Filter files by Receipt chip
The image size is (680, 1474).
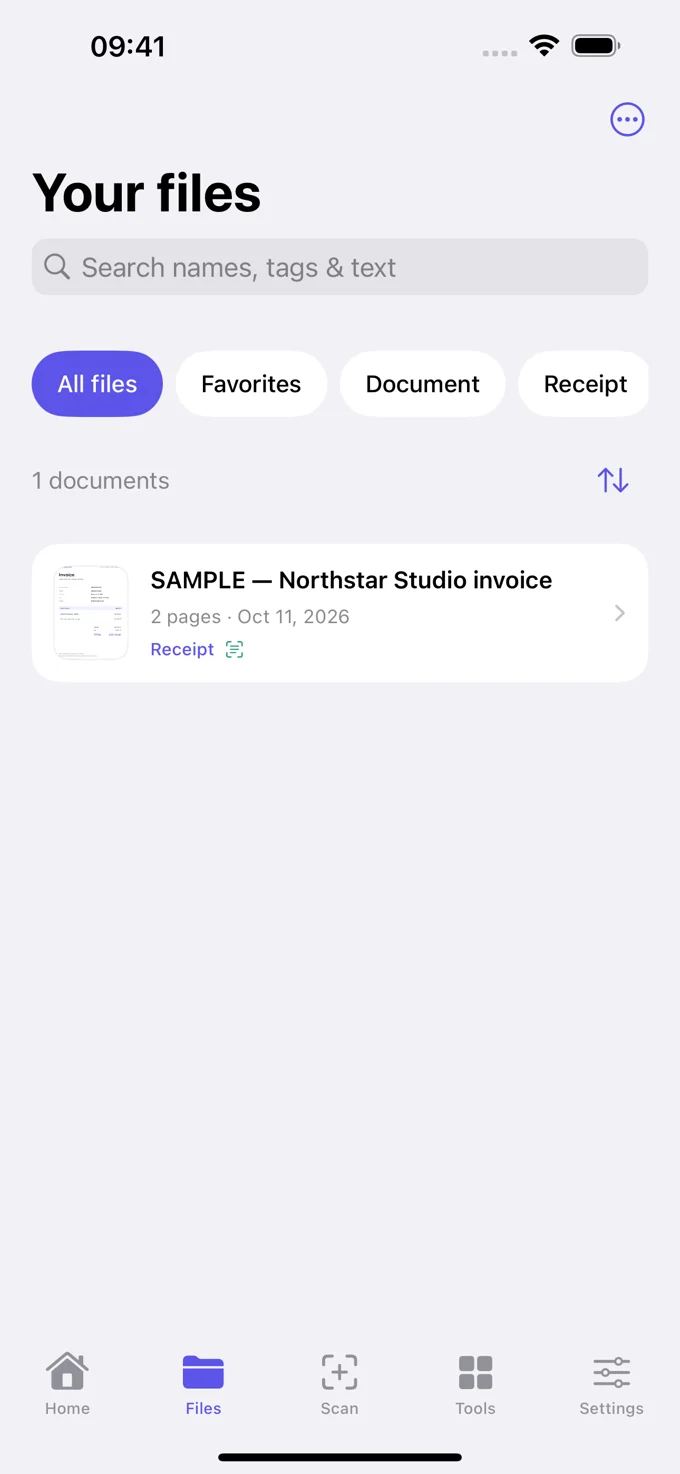[x=584, y=384]
